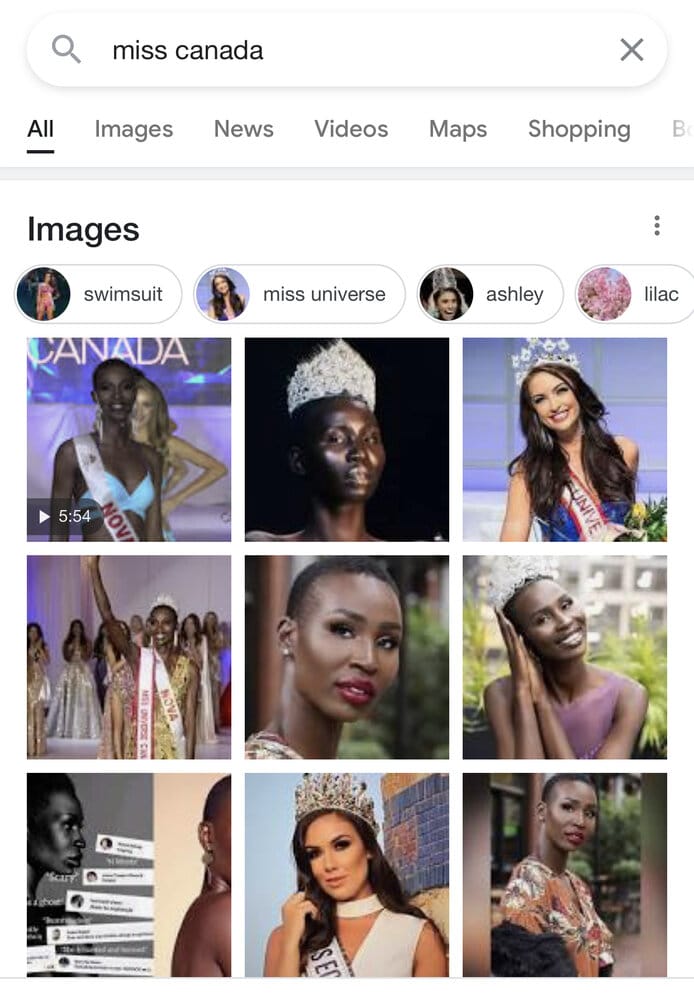Switch to the News tab
Image resolution: width=694 pixels, height=1000 pixels.
pos(243,129)
